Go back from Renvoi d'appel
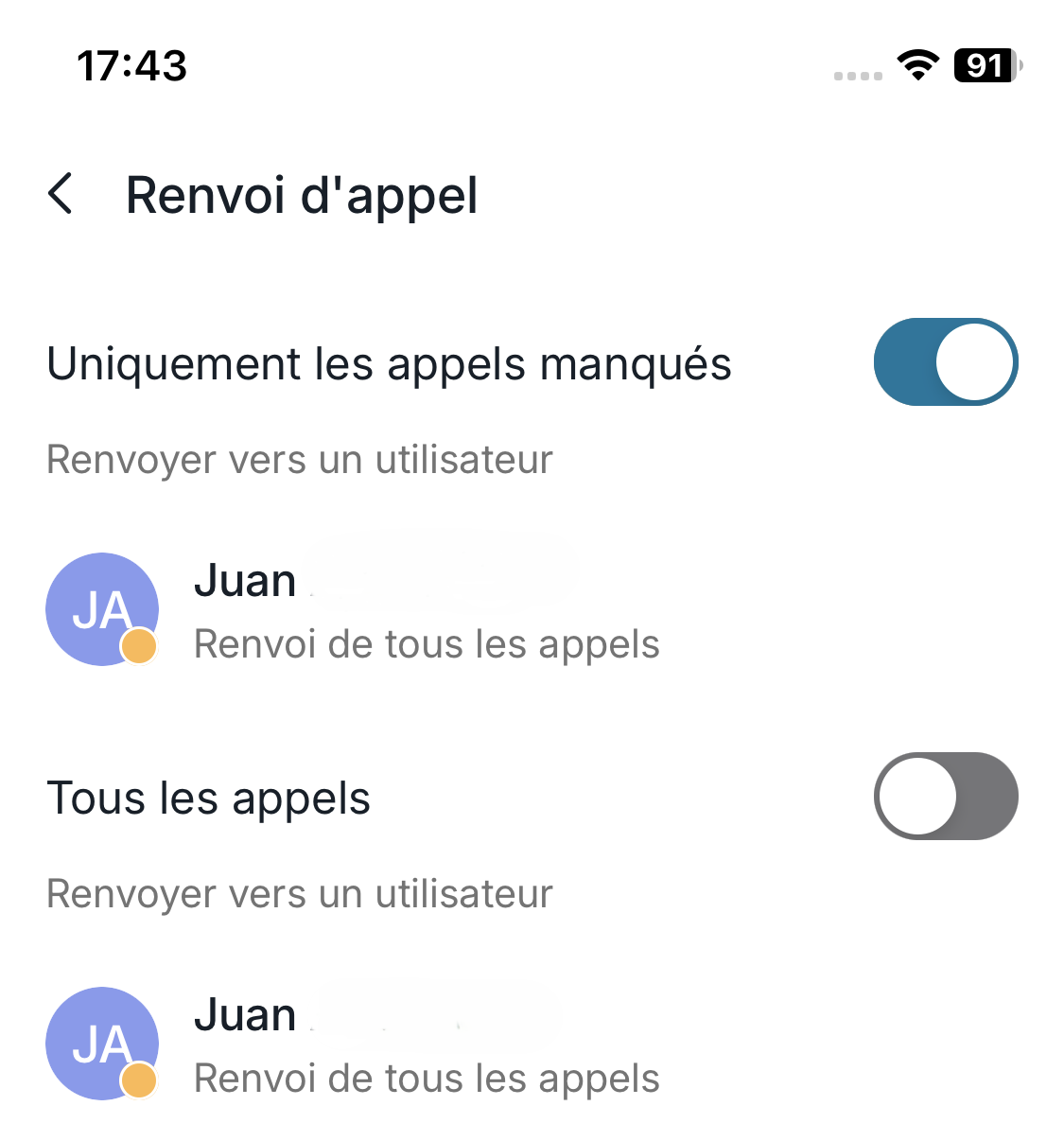1064x1141 pixels. (61, 195)
